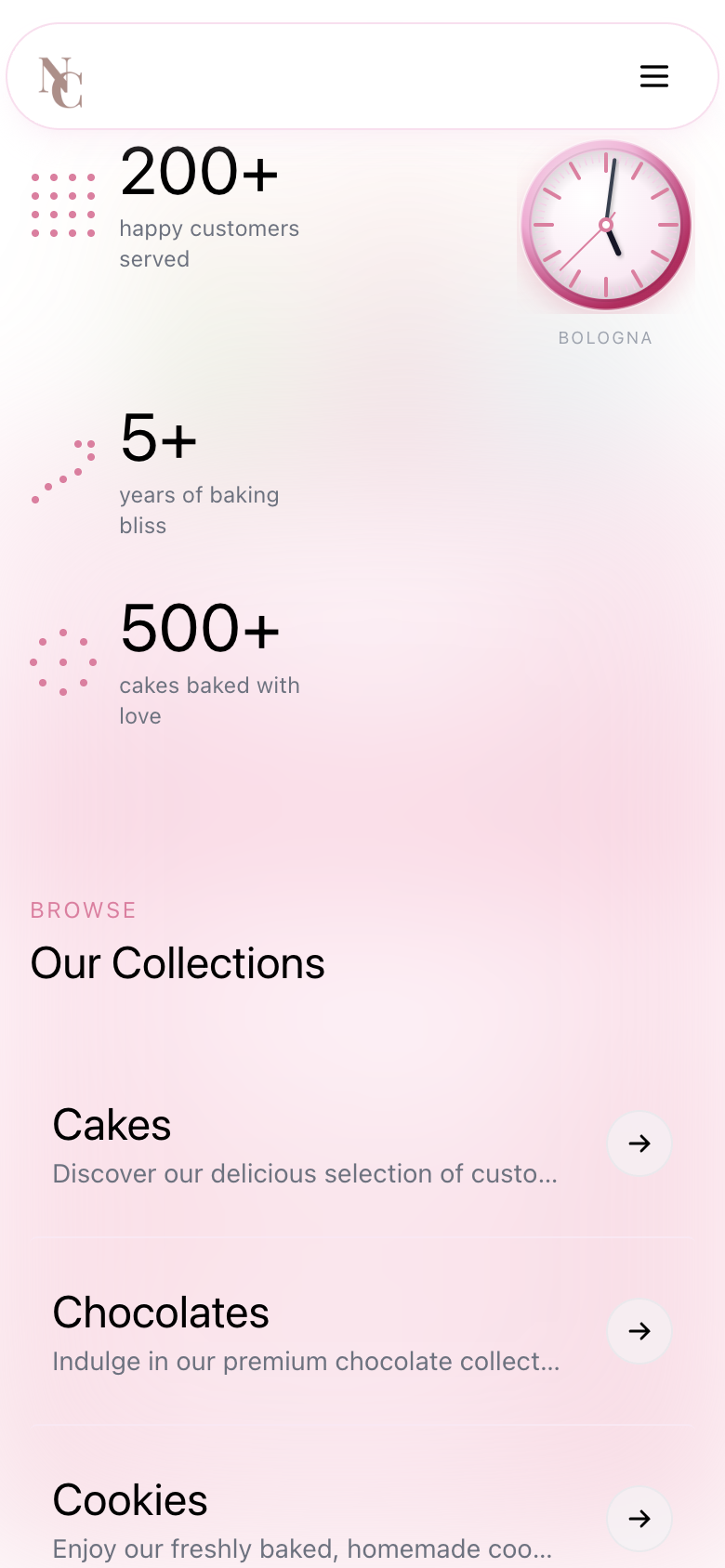View the Cookies collection
Viewport: 725px width, 1568px height.
[x=639, y=1519]
